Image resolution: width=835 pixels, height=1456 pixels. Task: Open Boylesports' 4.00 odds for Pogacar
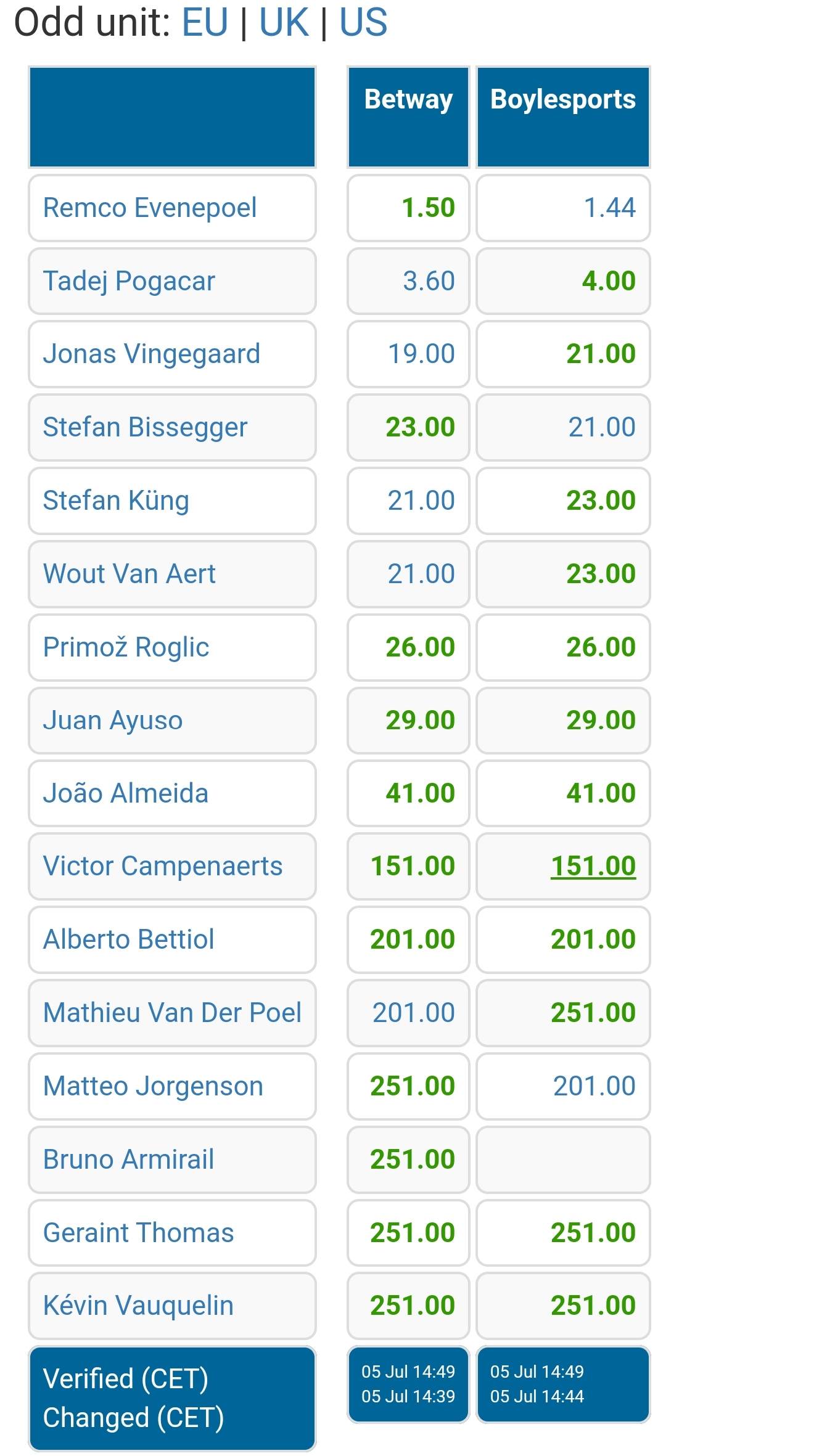point(608,281)
